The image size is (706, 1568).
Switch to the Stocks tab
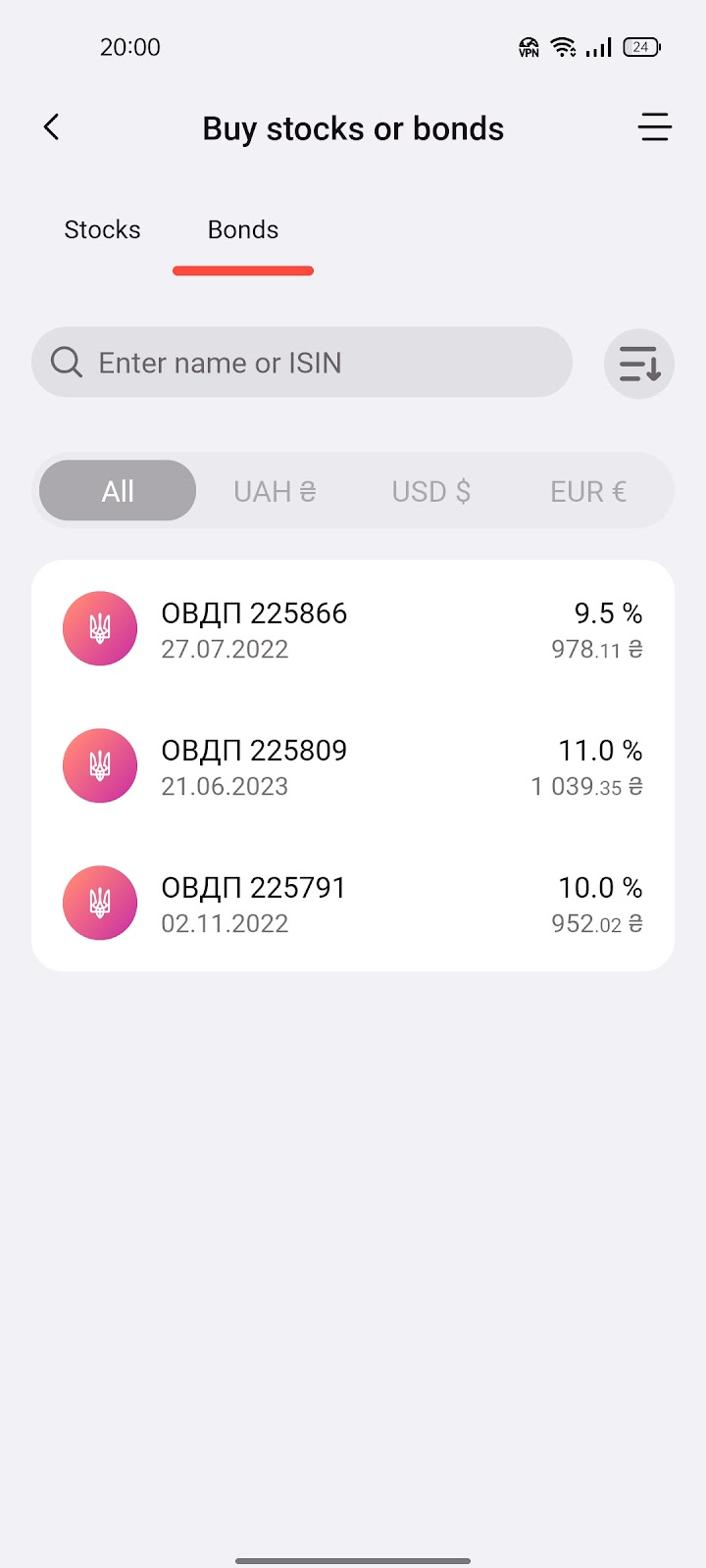tap(102, 229)
